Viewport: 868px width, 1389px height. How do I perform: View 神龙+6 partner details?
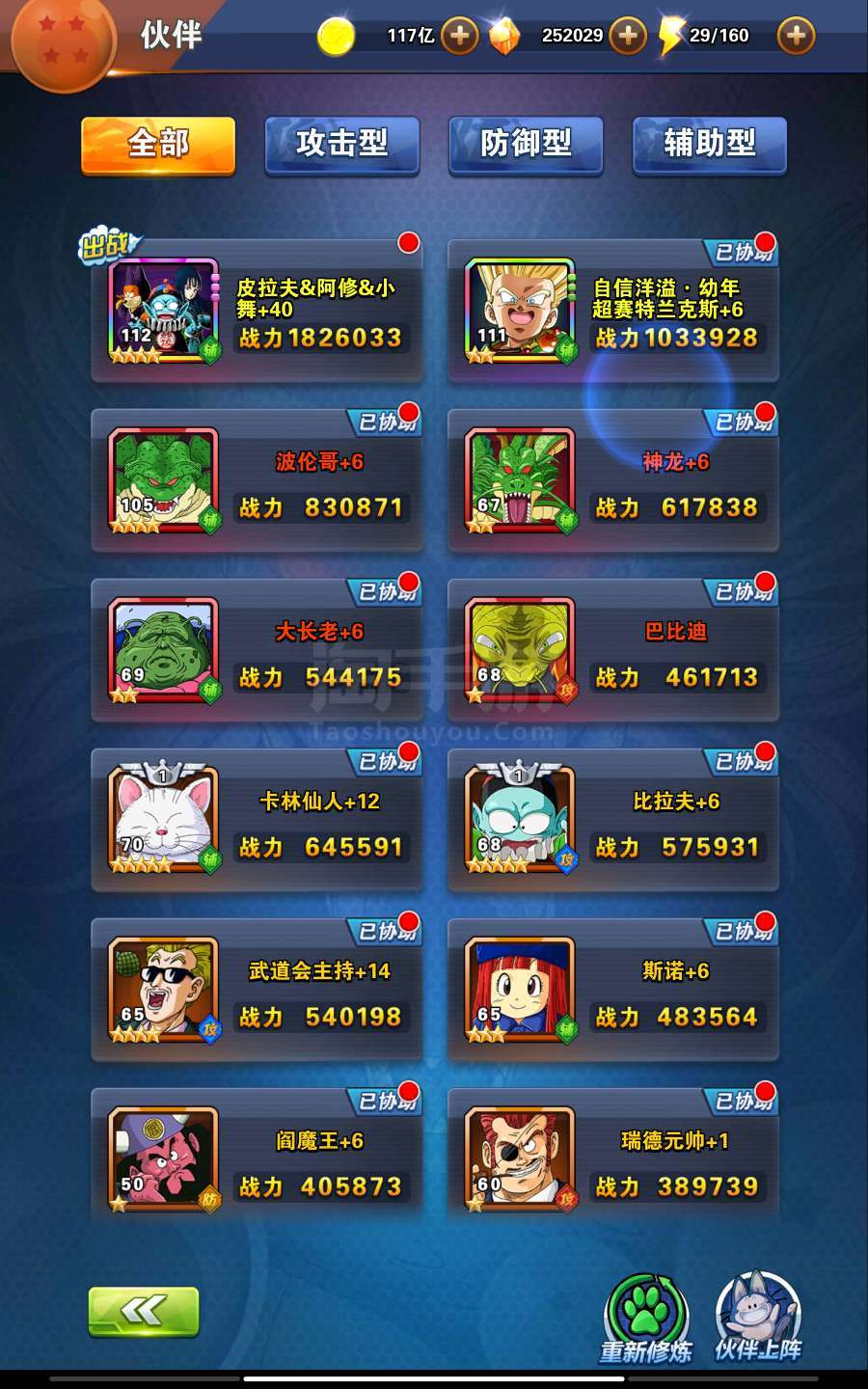pyautogui.click(x=613, y=481)
